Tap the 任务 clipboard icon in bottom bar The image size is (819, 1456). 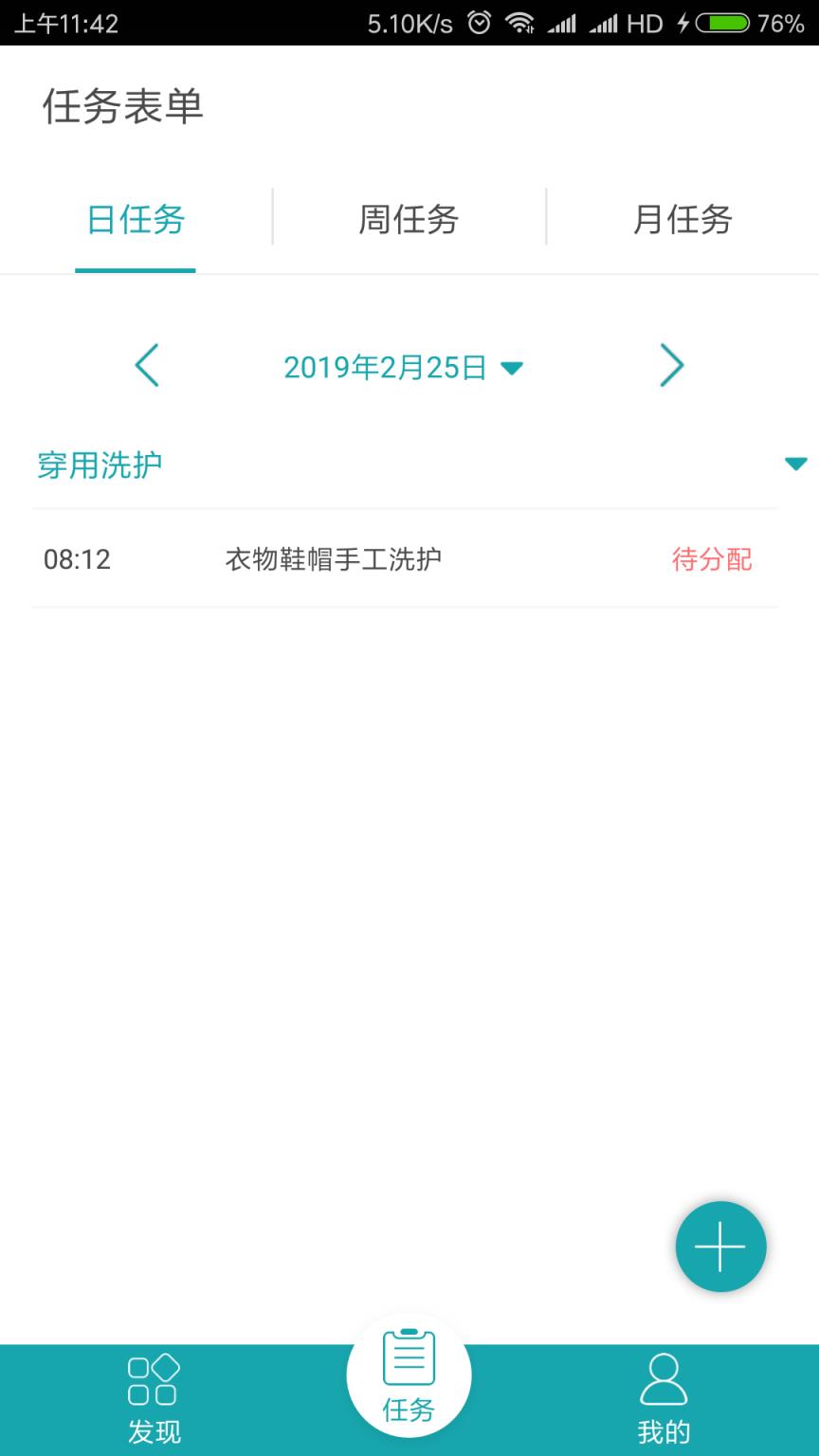(408, 1373)
